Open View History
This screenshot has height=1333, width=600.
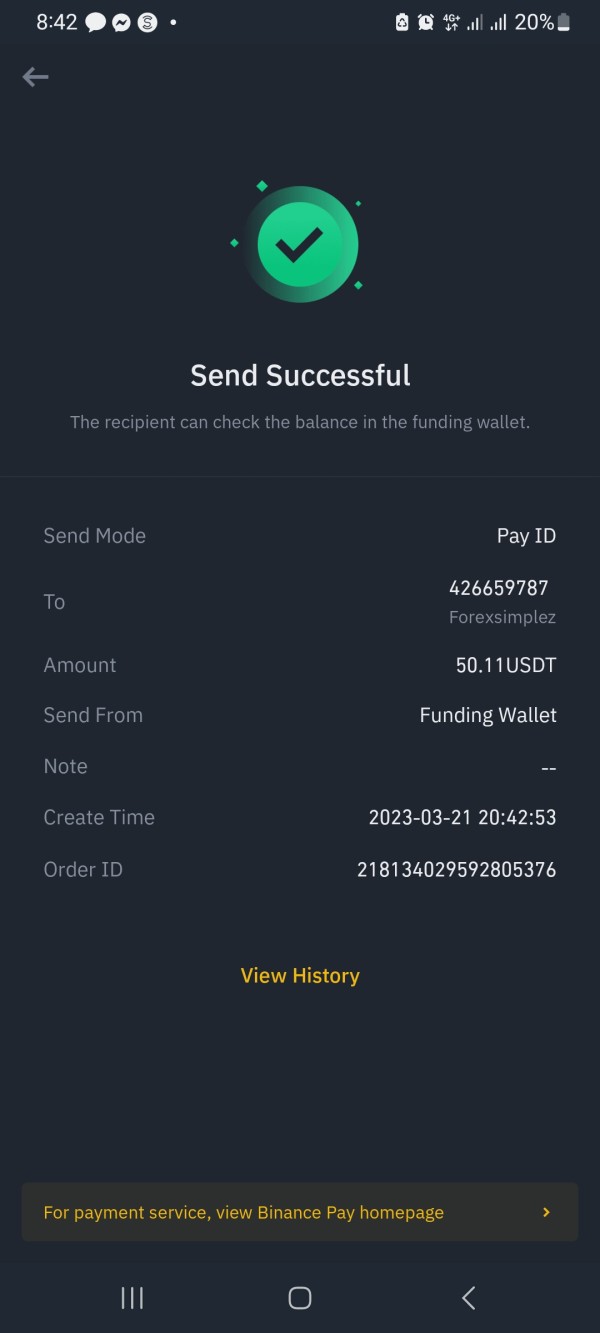click(x=300, y=975)
